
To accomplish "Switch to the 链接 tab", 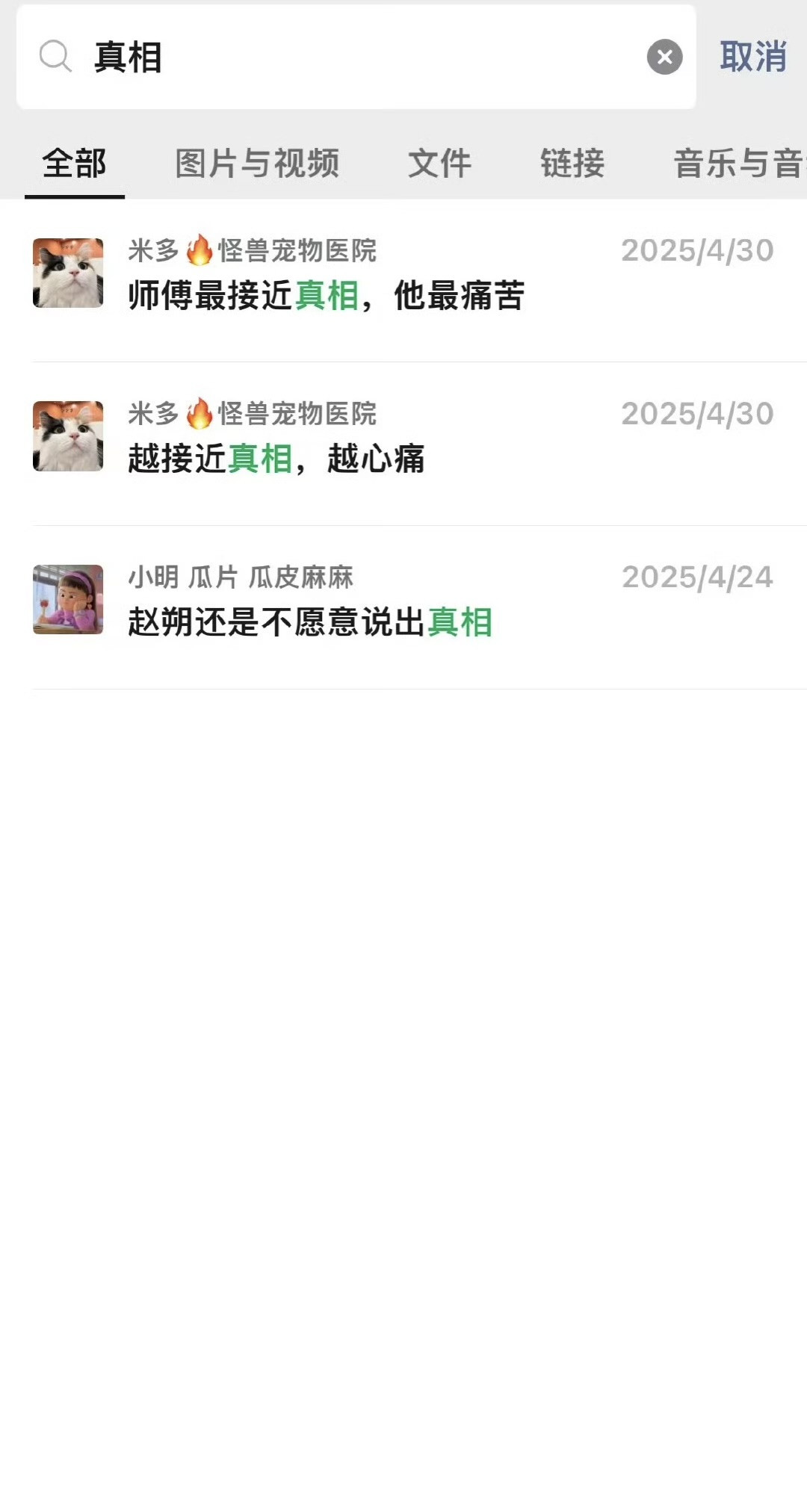I will (572, 164).
